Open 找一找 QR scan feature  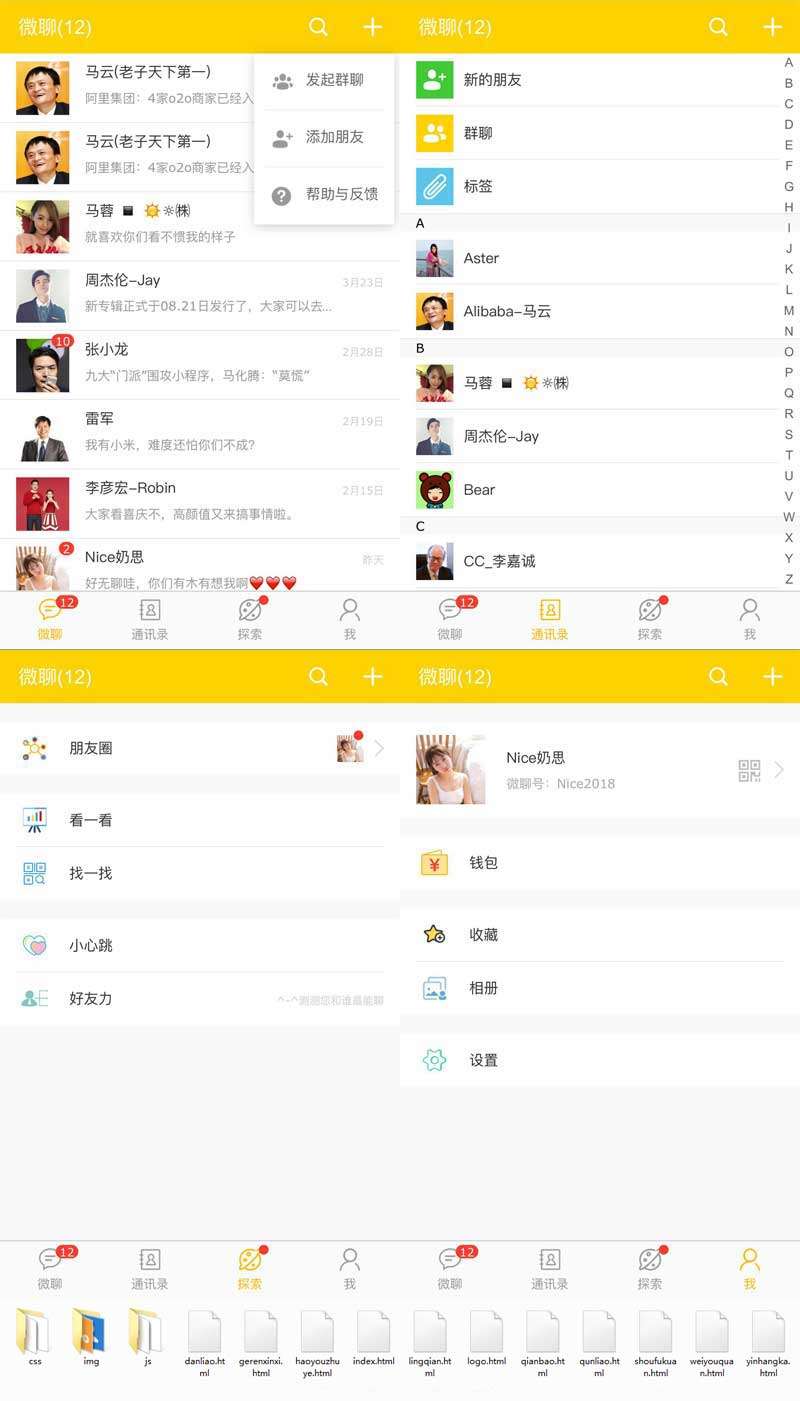(90, 873)
